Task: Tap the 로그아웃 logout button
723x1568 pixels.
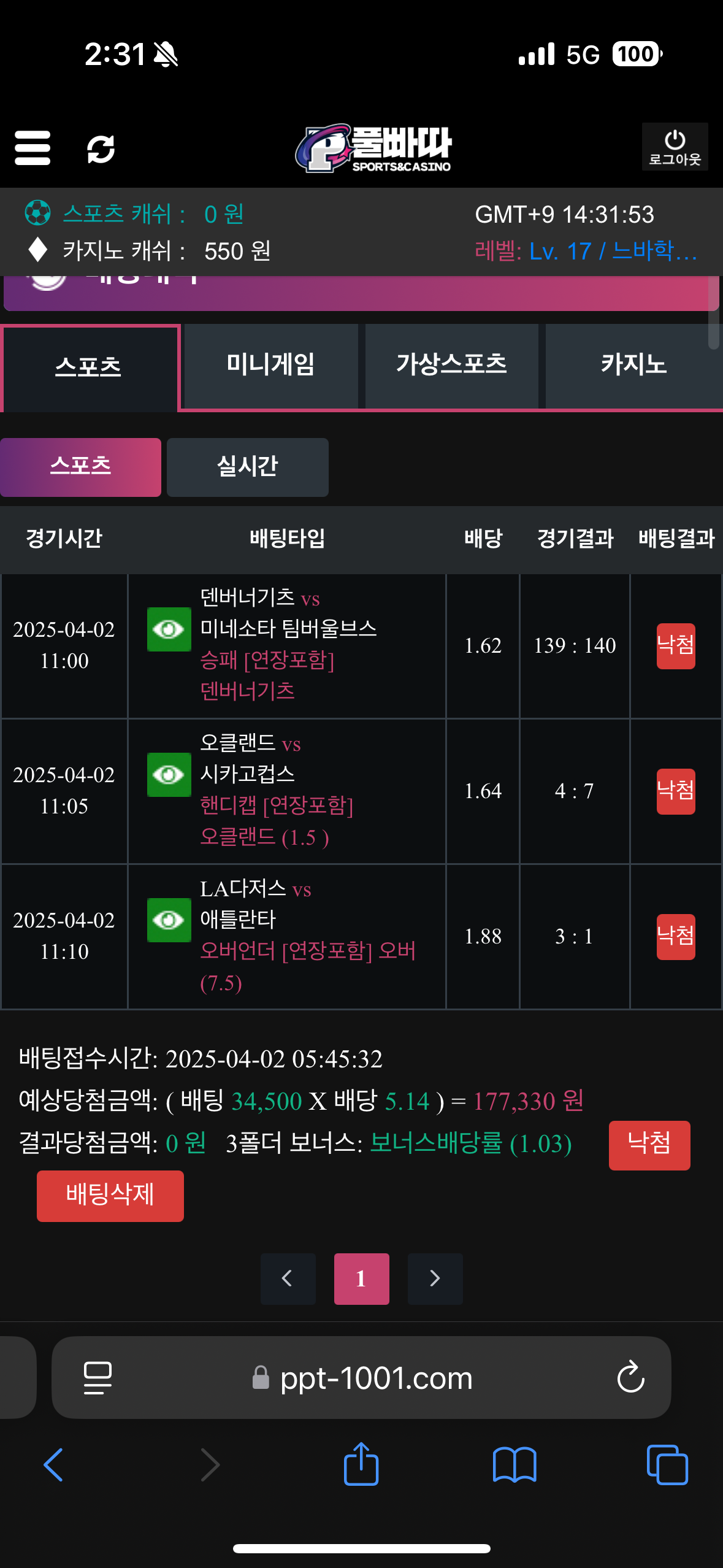Action: (x=675, y=147)
